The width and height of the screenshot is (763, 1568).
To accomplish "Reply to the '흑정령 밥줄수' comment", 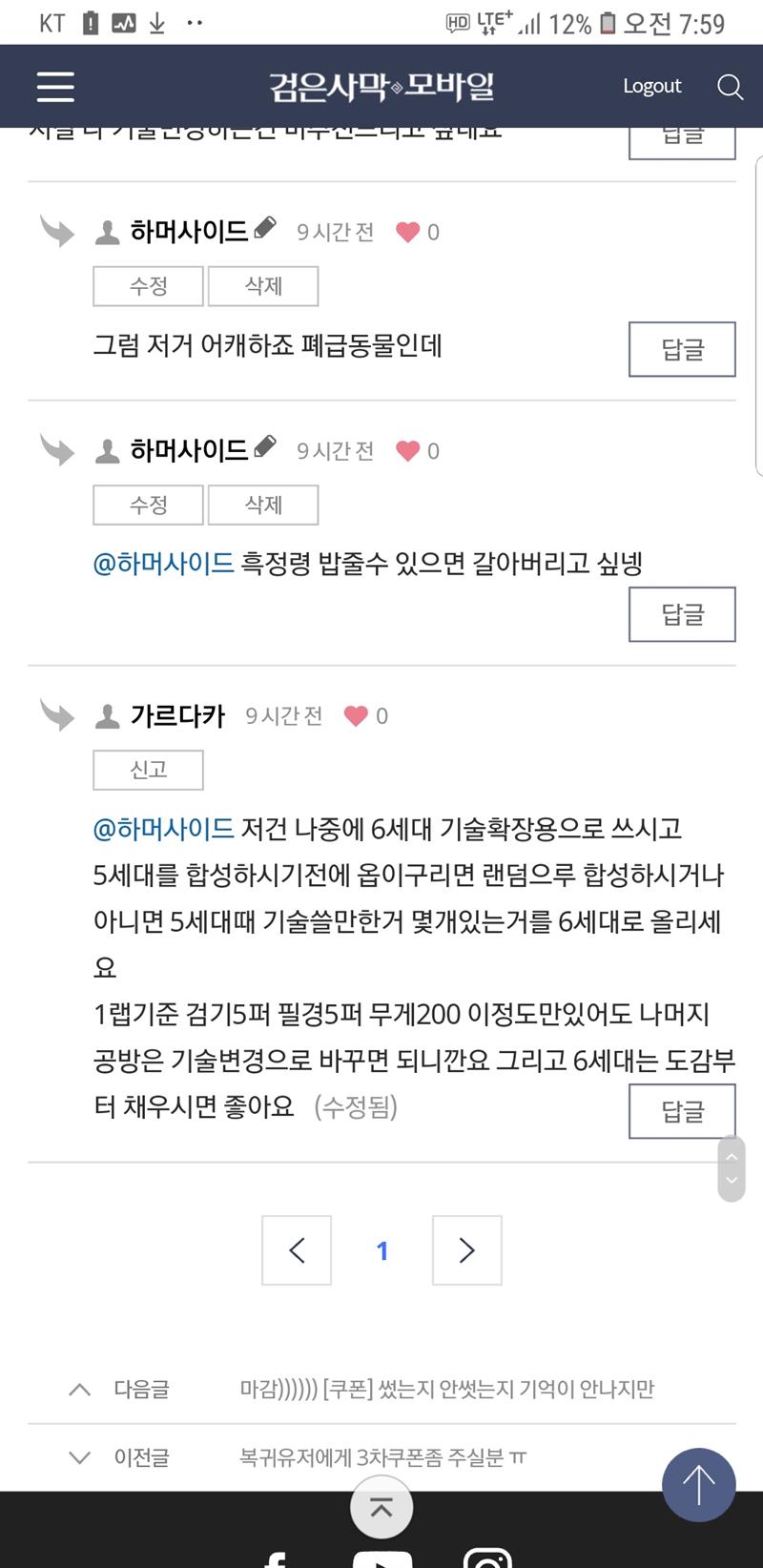I will click(682, 614).
